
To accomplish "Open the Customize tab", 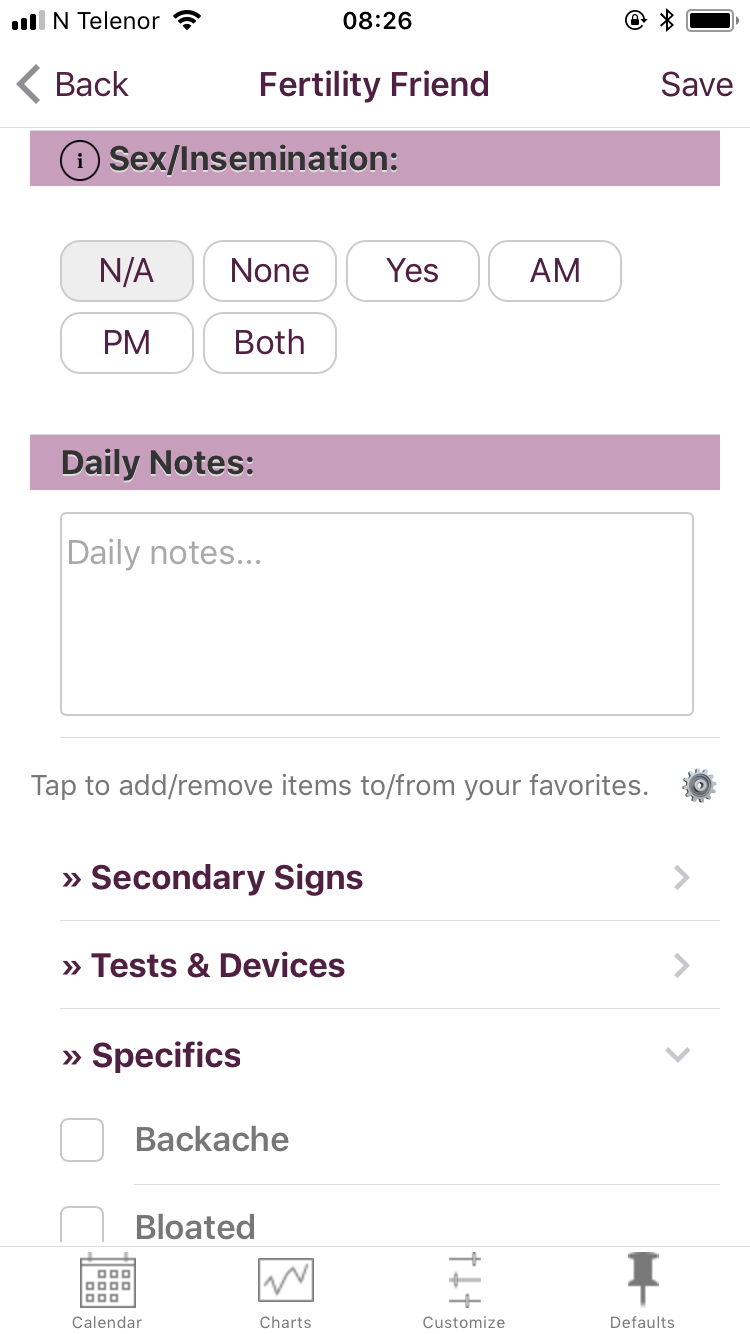I will click(x=464, y=1292).
